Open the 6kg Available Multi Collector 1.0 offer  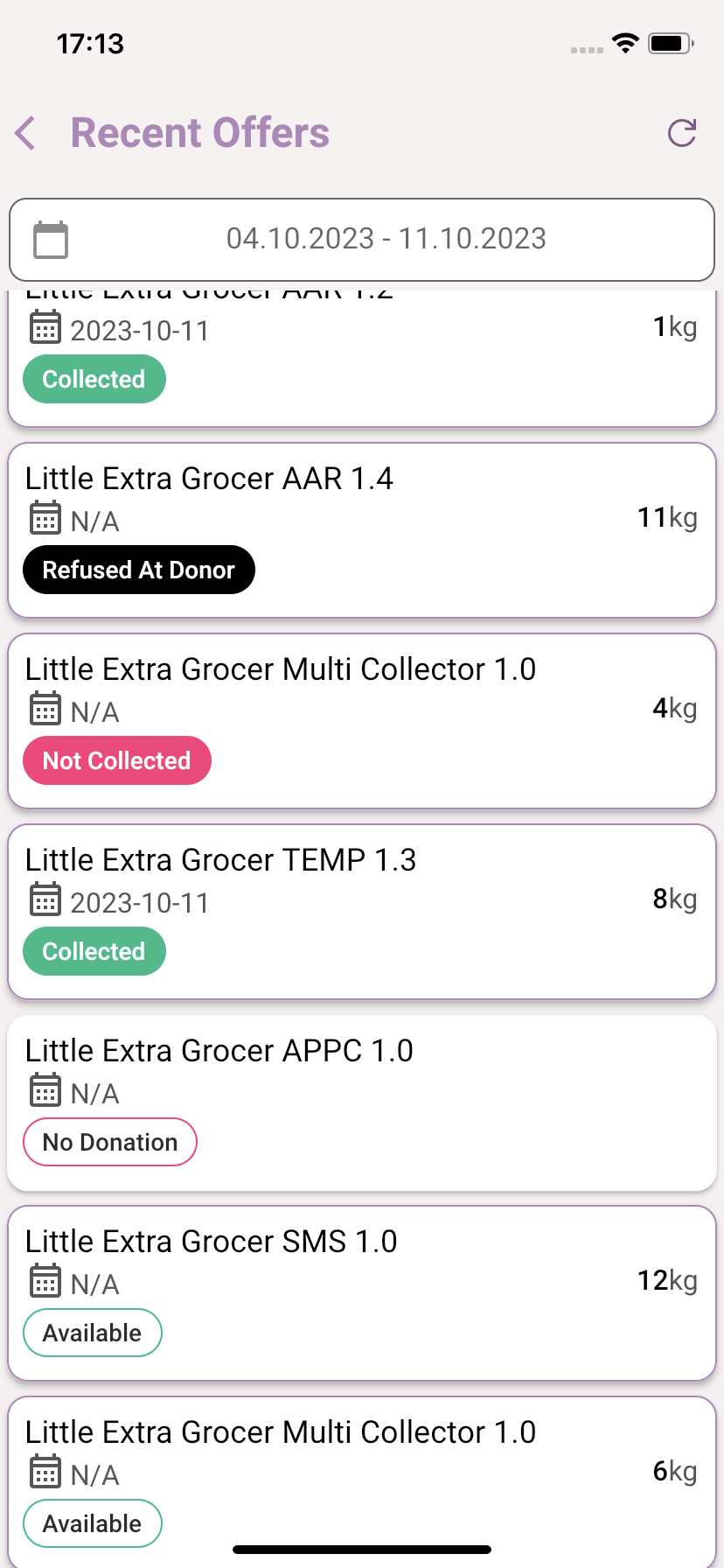(x=362, y=1482)
